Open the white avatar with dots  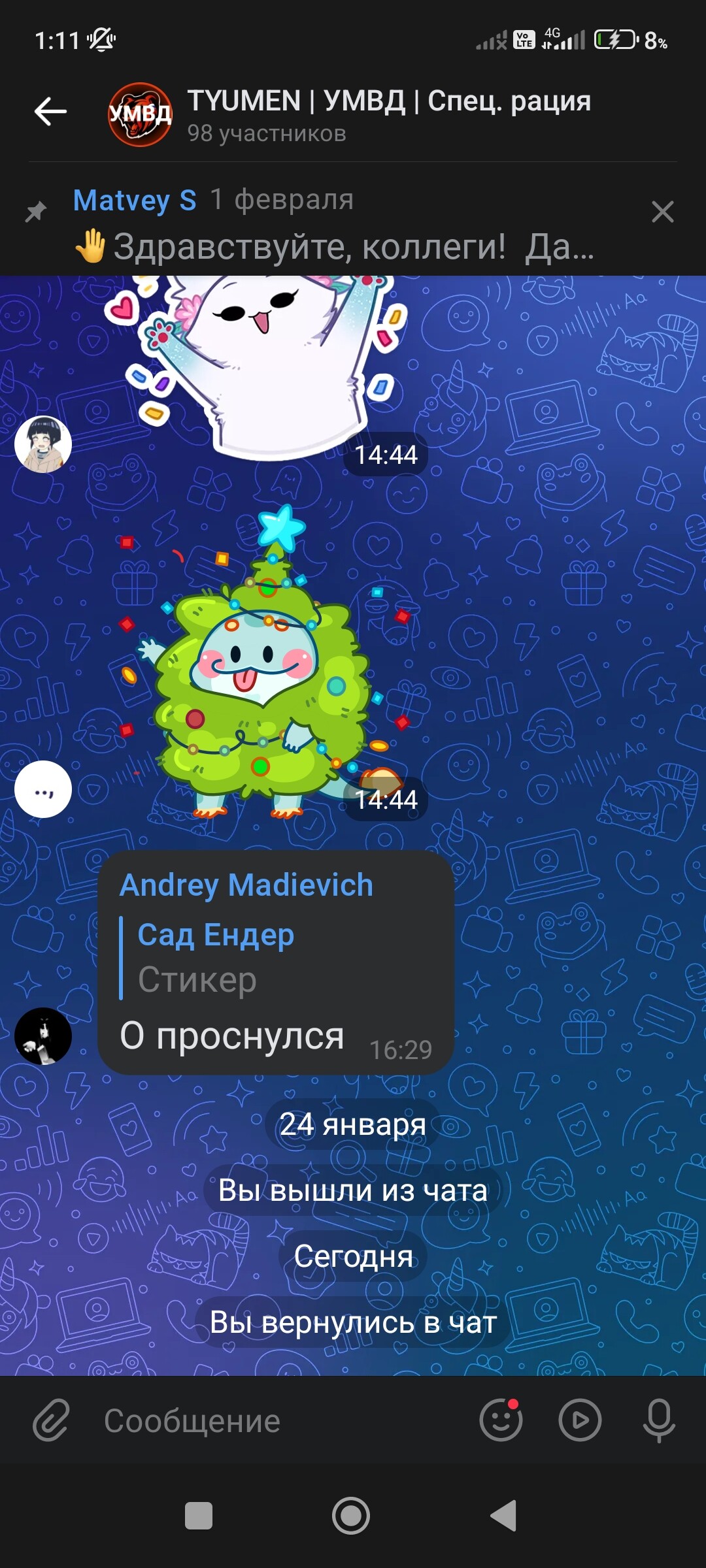[x=43, y=789]
